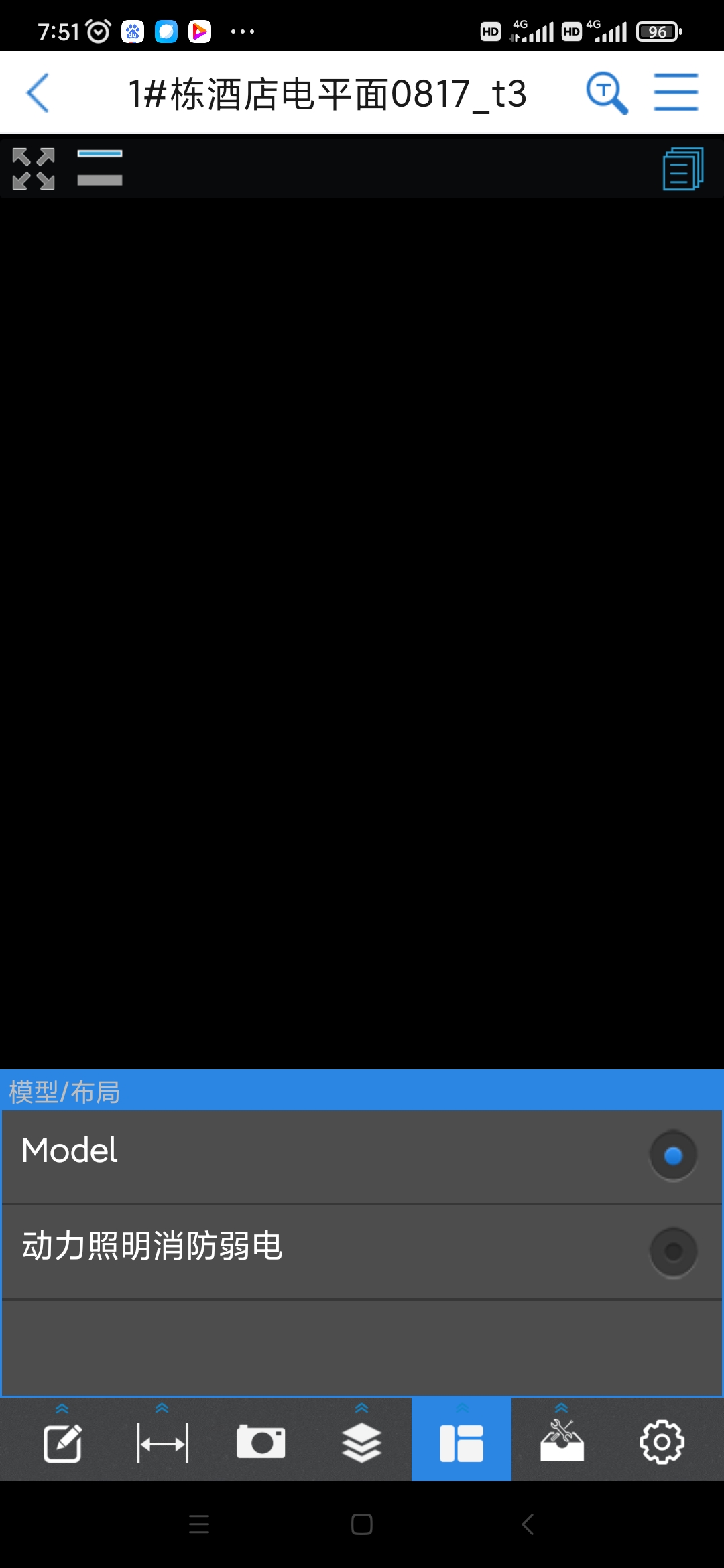Tap the camera screenshot tool
This screenshot has width=724, height=1568.
[261, 1442]
